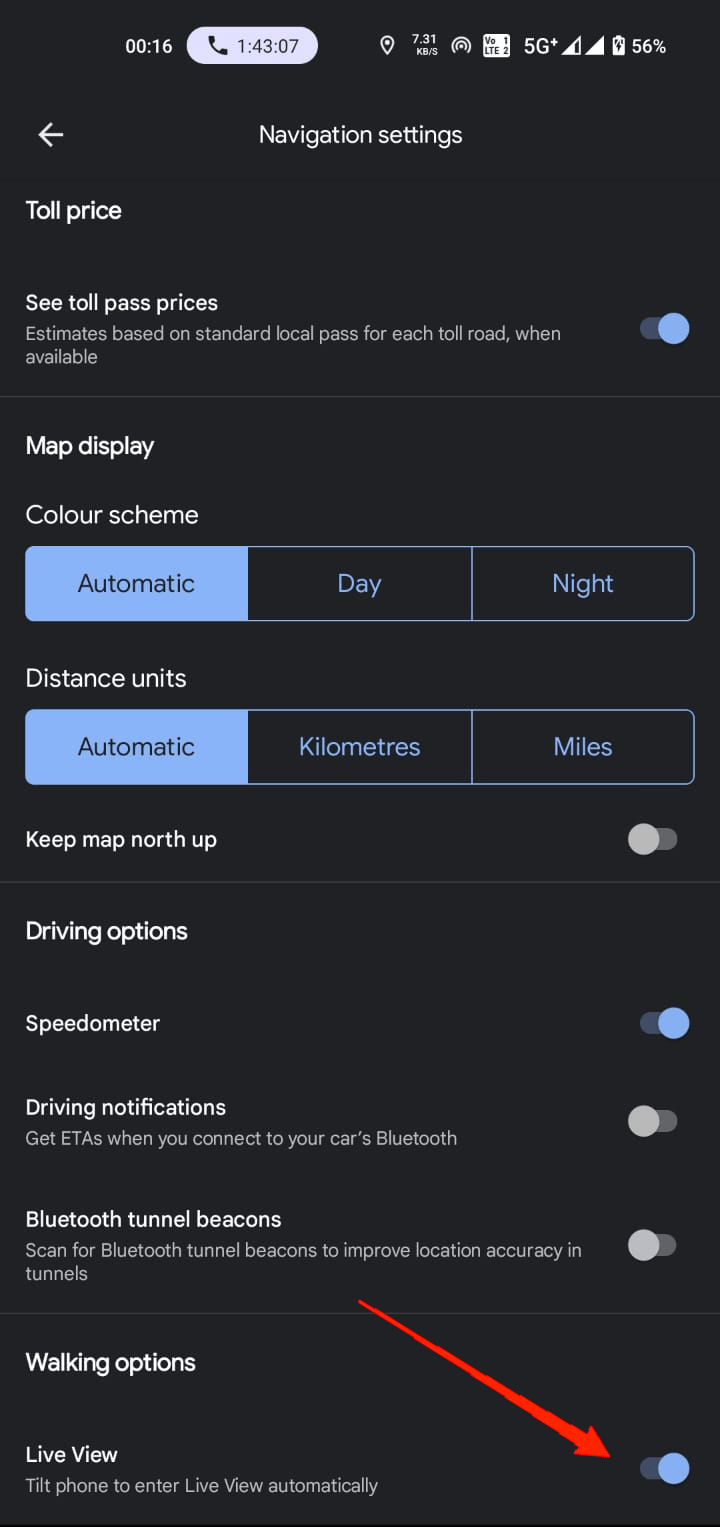This screenshot has width=720, height=1527.
Task: Click the back arrow to exit Navigation settings
Action: coord(49,134)
